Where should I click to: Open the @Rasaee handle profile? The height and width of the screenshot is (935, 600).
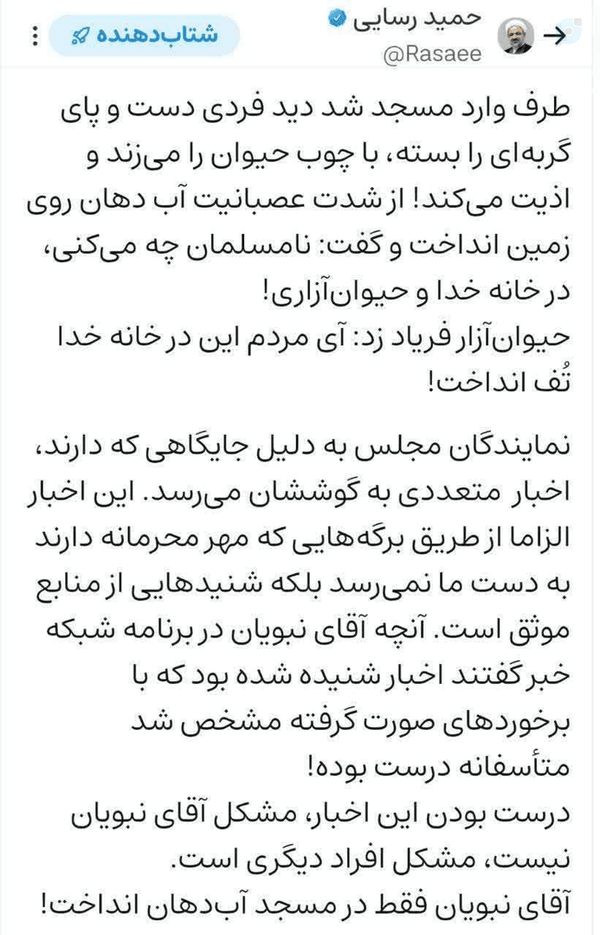tap(432, 54)
